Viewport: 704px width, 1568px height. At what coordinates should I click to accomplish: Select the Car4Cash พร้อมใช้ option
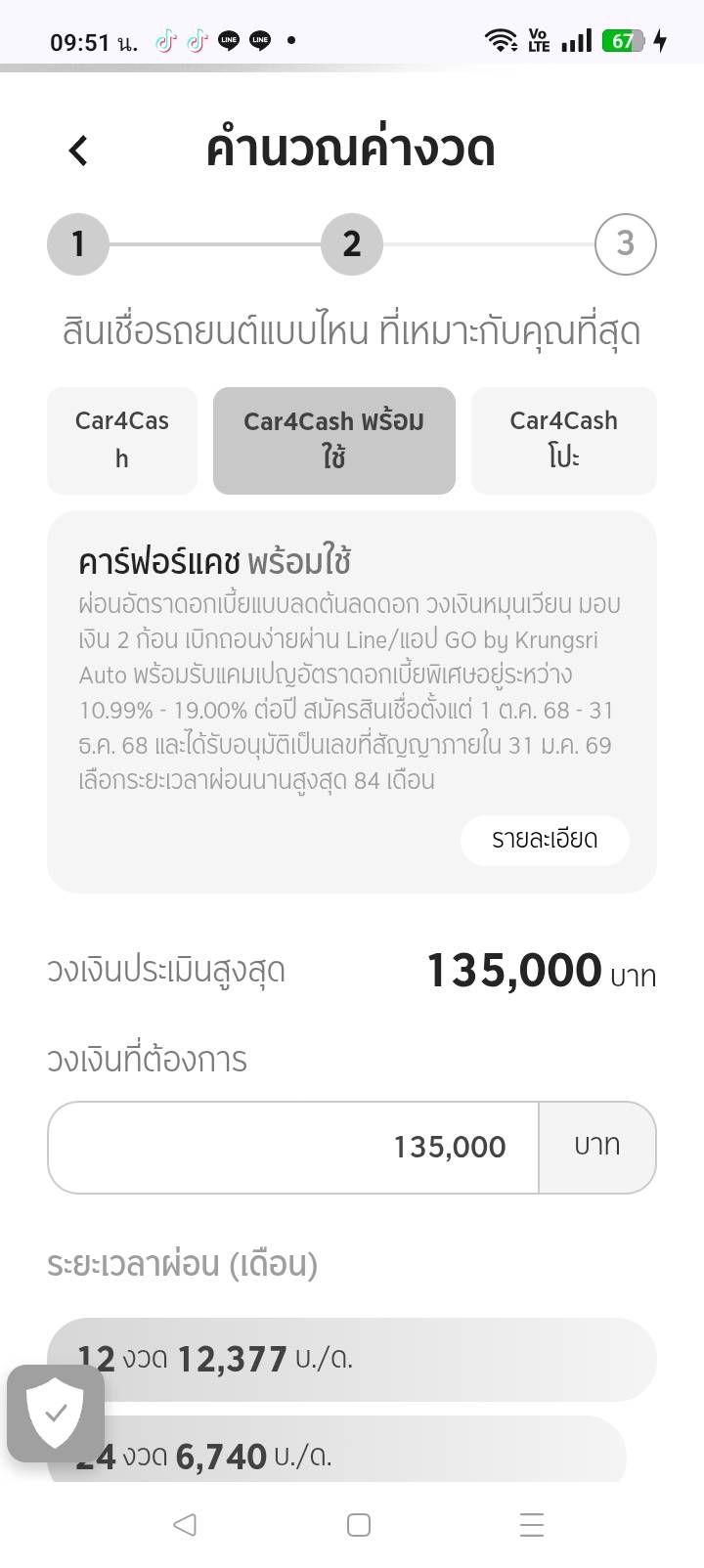point(334,440)
